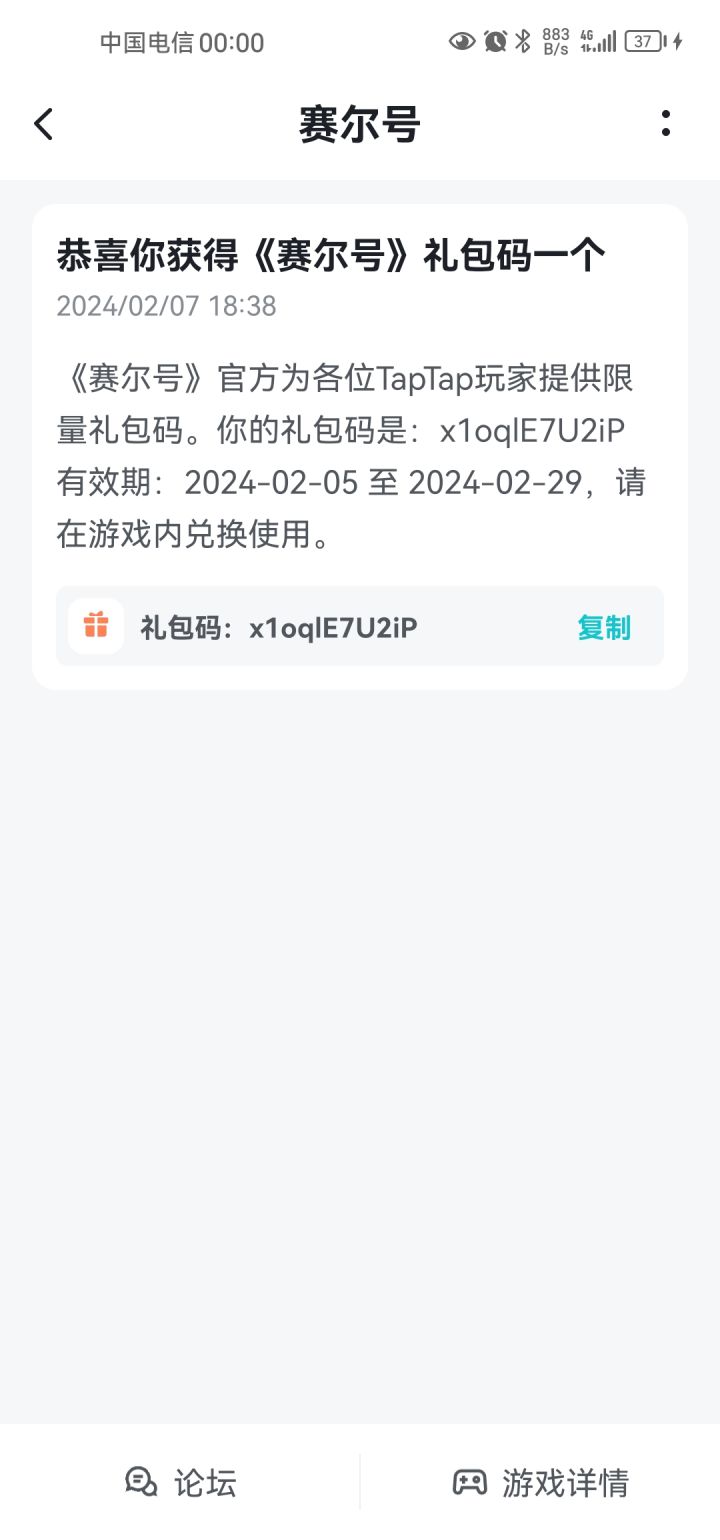
Task: Tap the orange gift box icon
Action: pos(95,626)
